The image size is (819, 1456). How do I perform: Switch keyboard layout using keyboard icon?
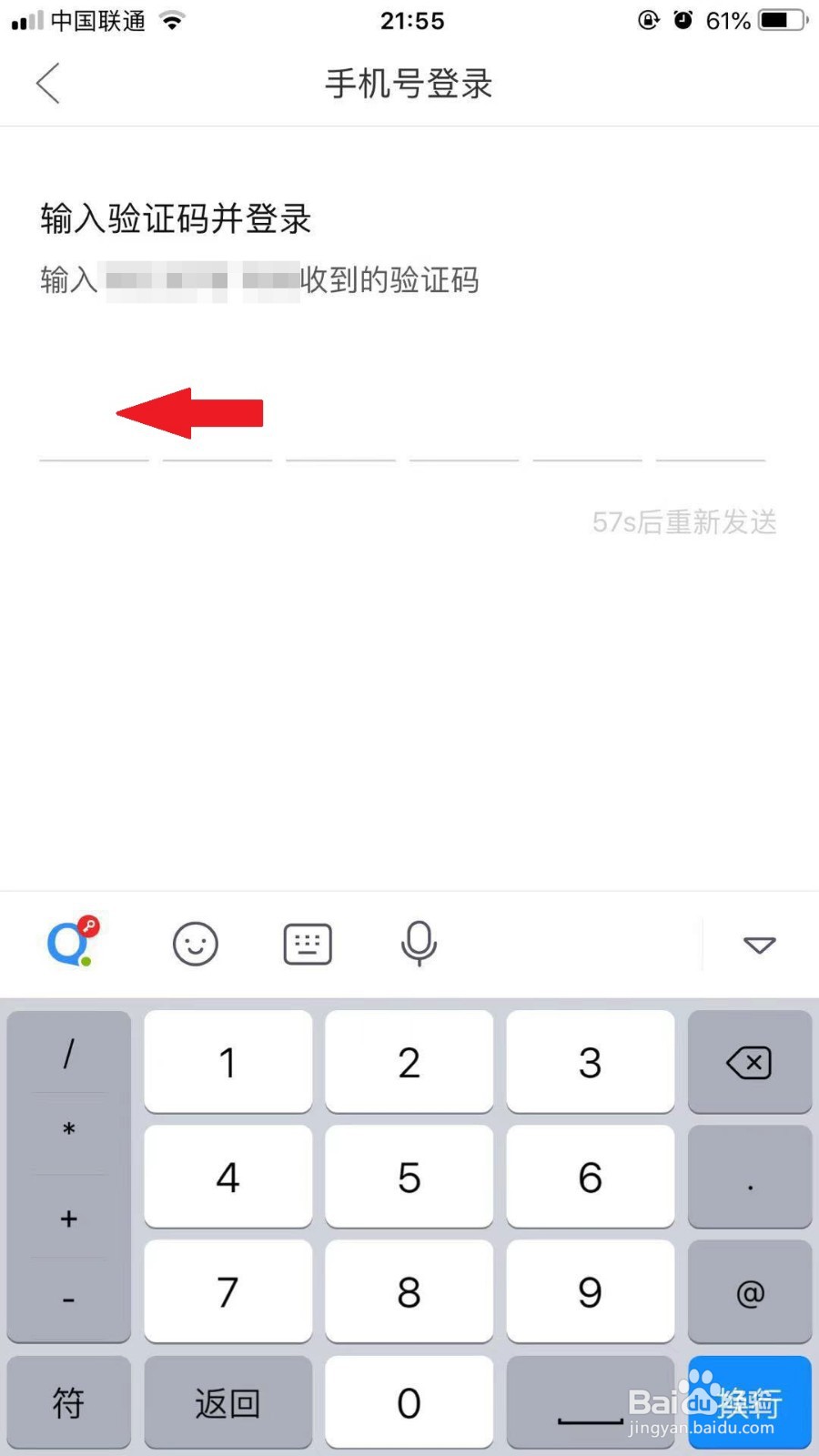pos(307,945)
